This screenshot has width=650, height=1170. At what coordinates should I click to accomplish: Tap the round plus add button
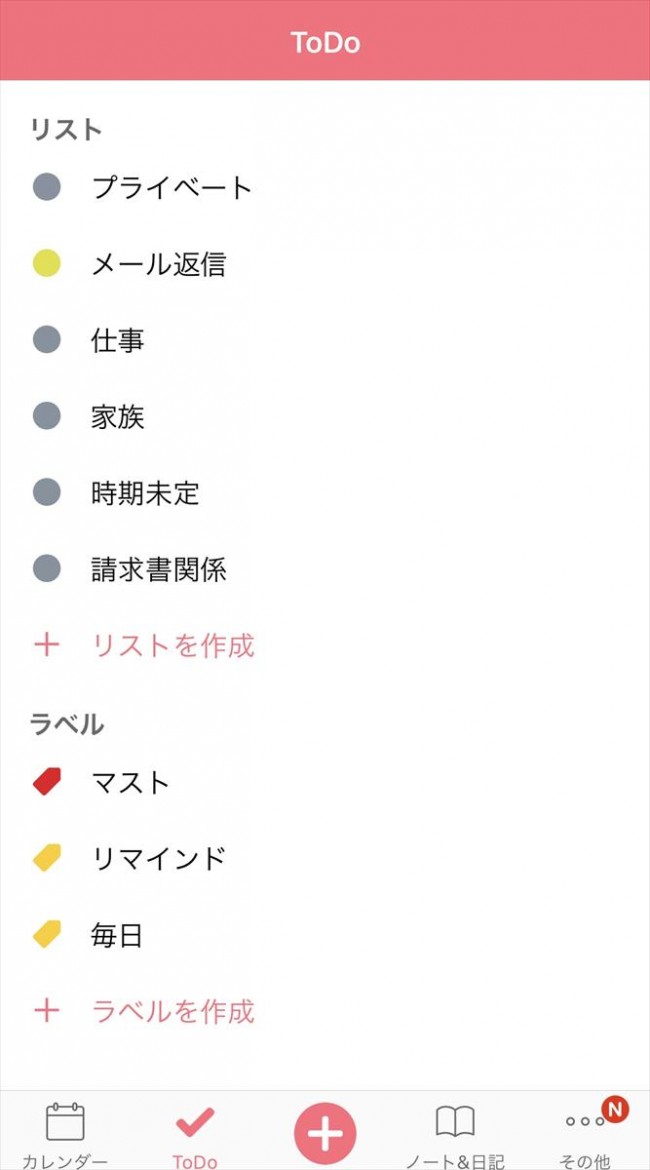[325, 1134]
